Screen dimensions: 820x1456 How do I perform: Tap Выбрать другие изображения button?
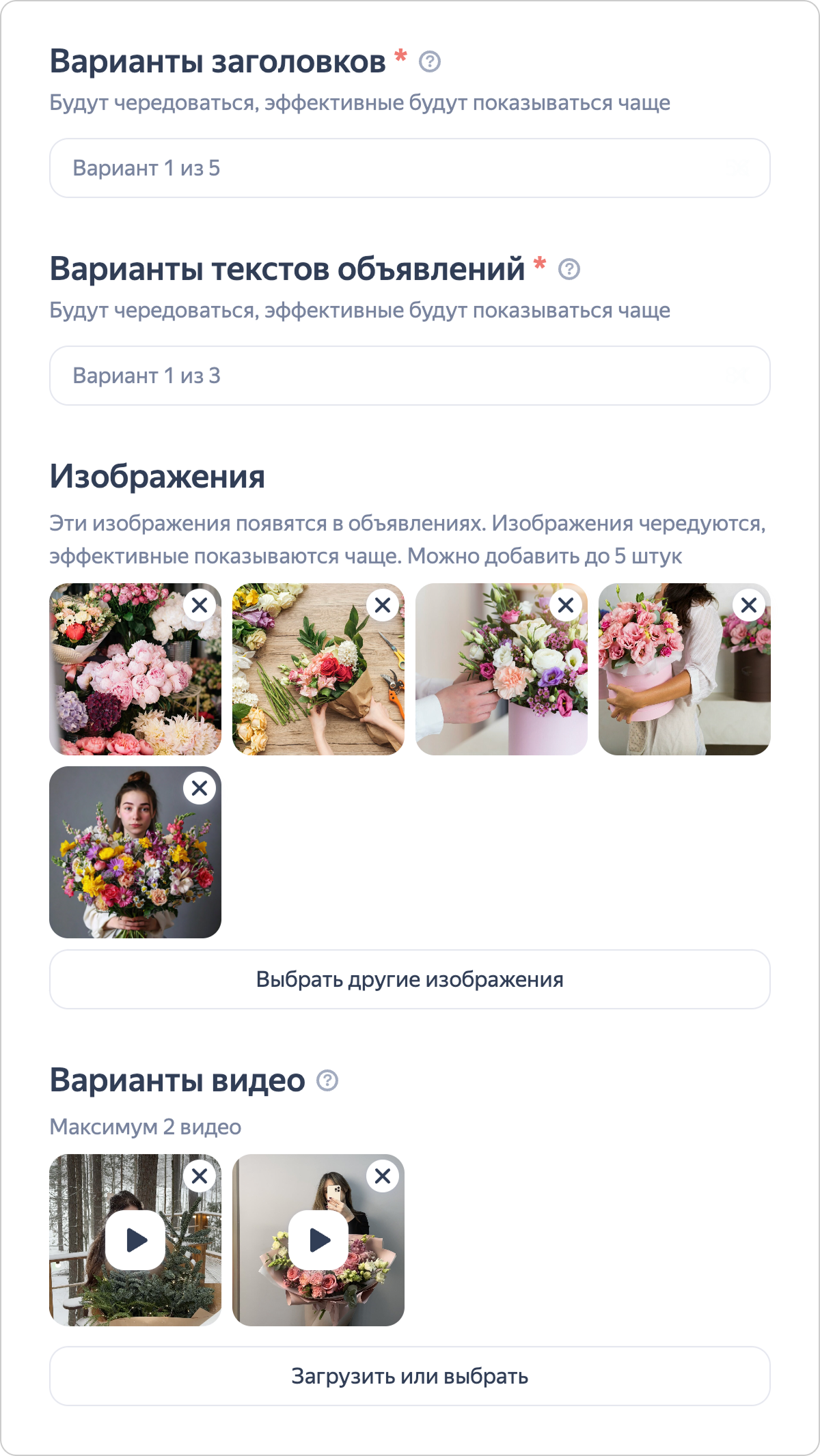pyautogui.click(x=410, y=979)
